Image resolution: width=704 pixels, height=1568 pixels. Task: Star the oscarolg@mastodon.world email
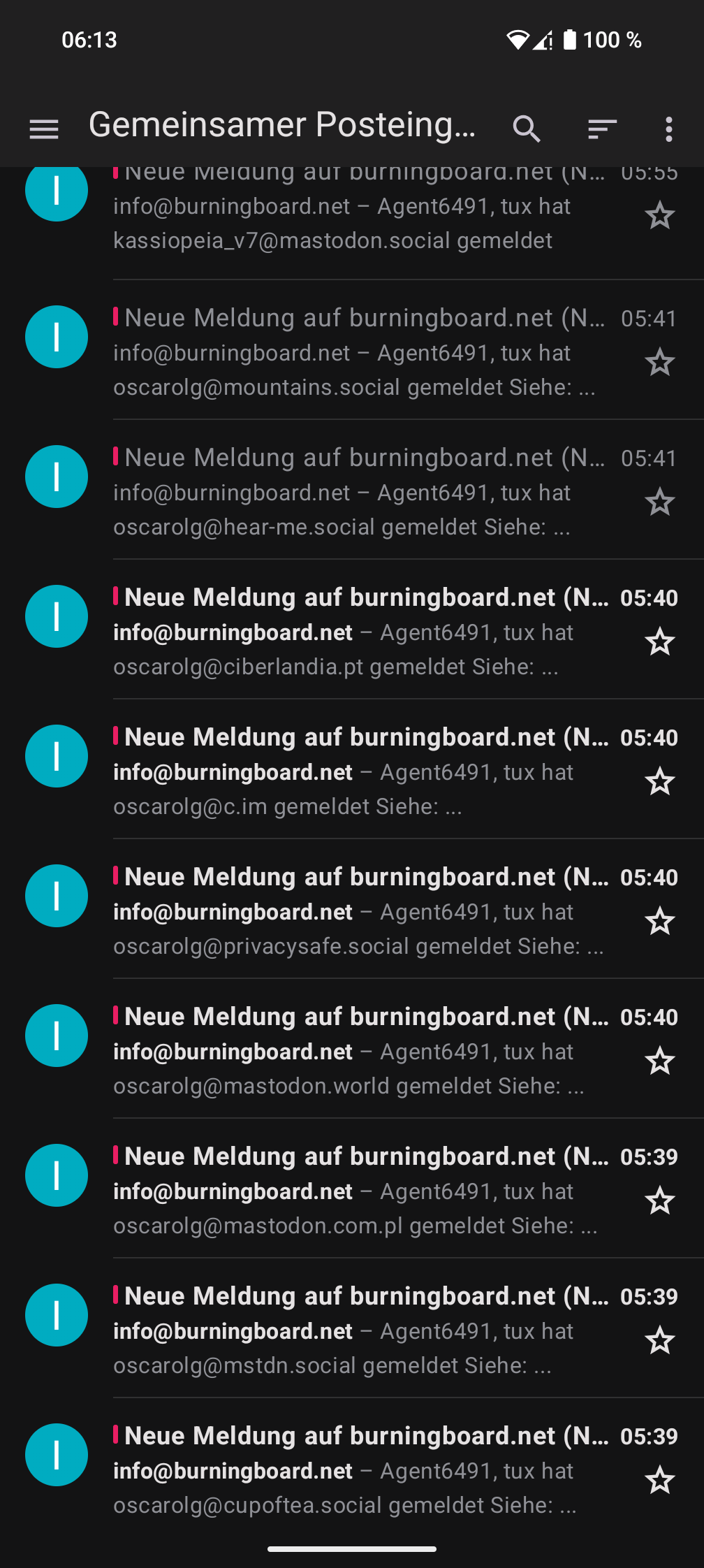click(659, 1061)
